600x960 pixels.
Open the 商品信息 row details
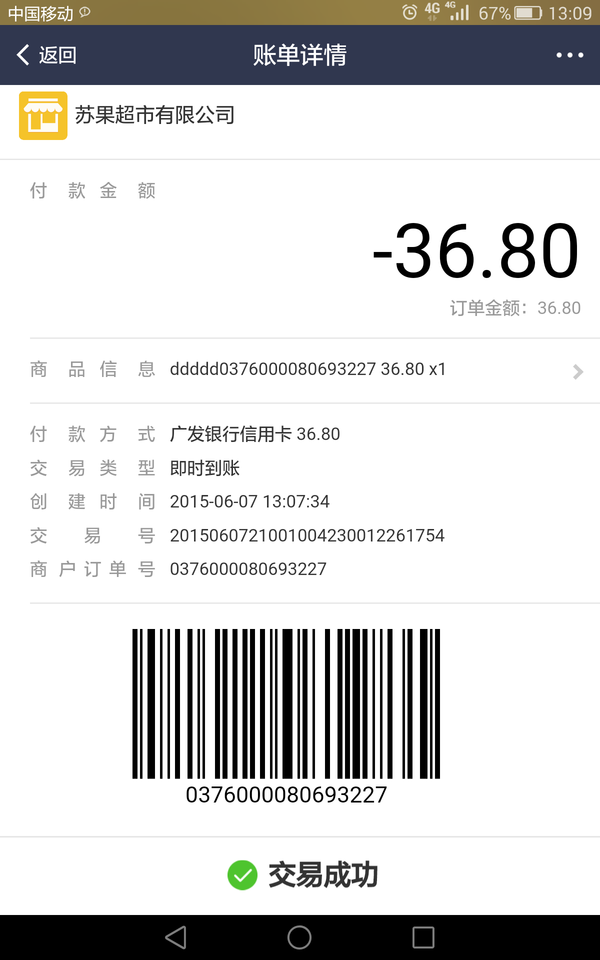pos(300,370)
